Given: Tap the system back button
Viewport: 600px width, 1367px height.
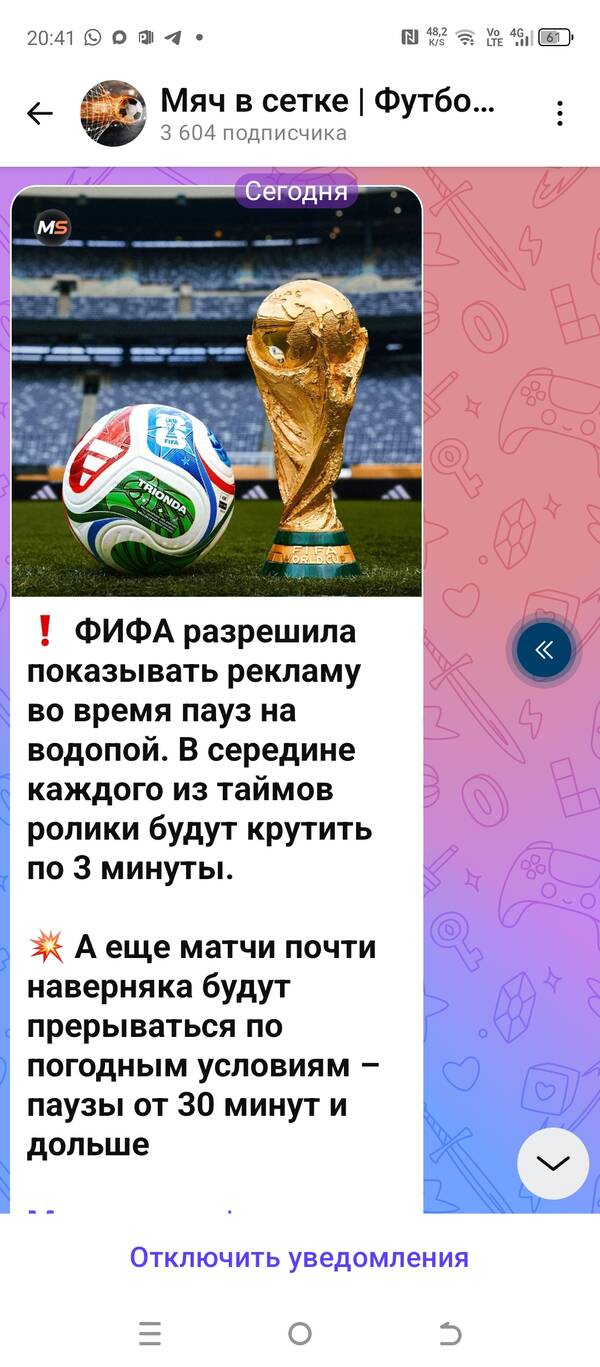Looking at the screenshot, I should (x=450, y=1333).
